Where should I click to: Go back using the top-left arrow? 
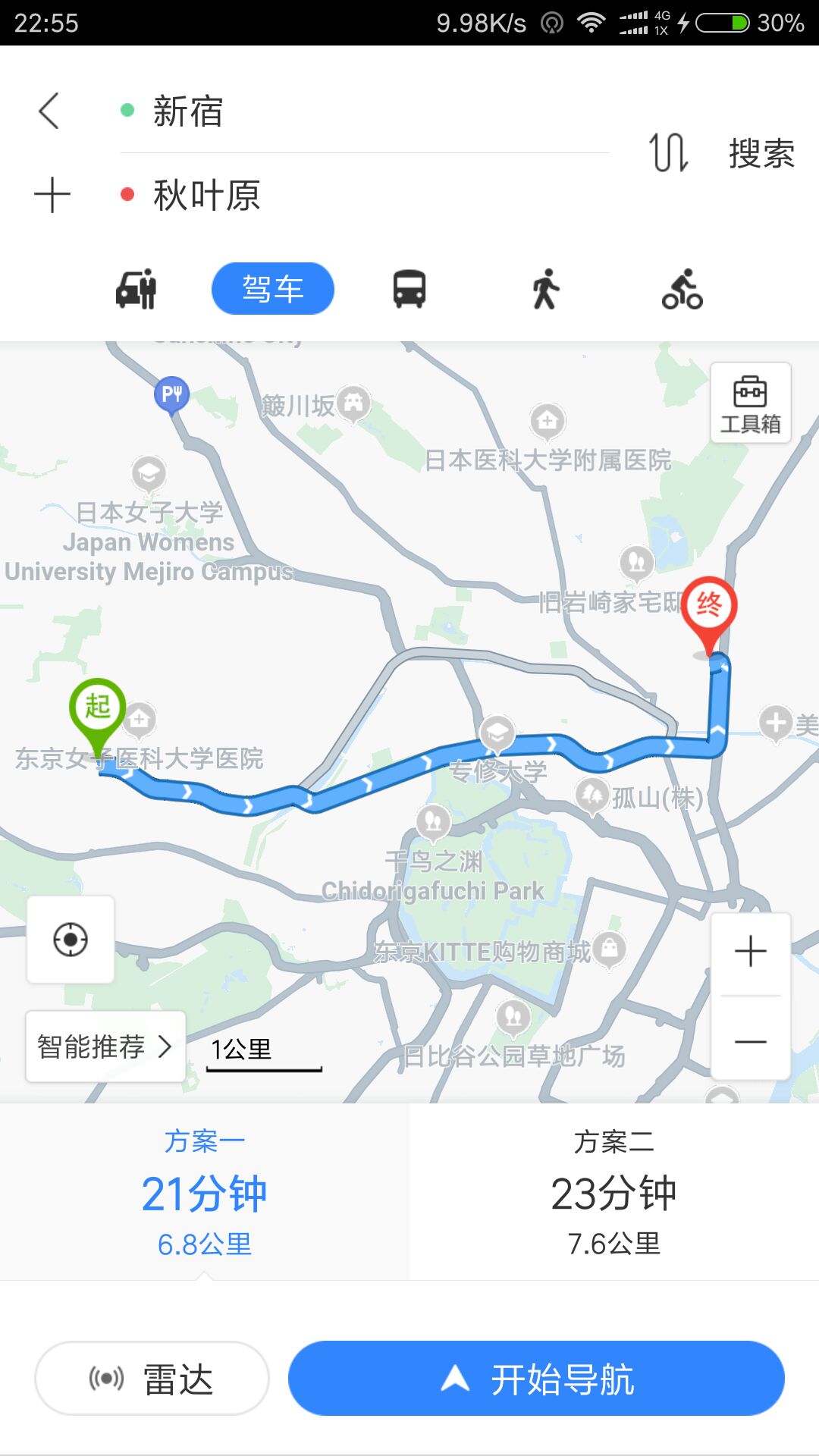click(x=49, y=111)
